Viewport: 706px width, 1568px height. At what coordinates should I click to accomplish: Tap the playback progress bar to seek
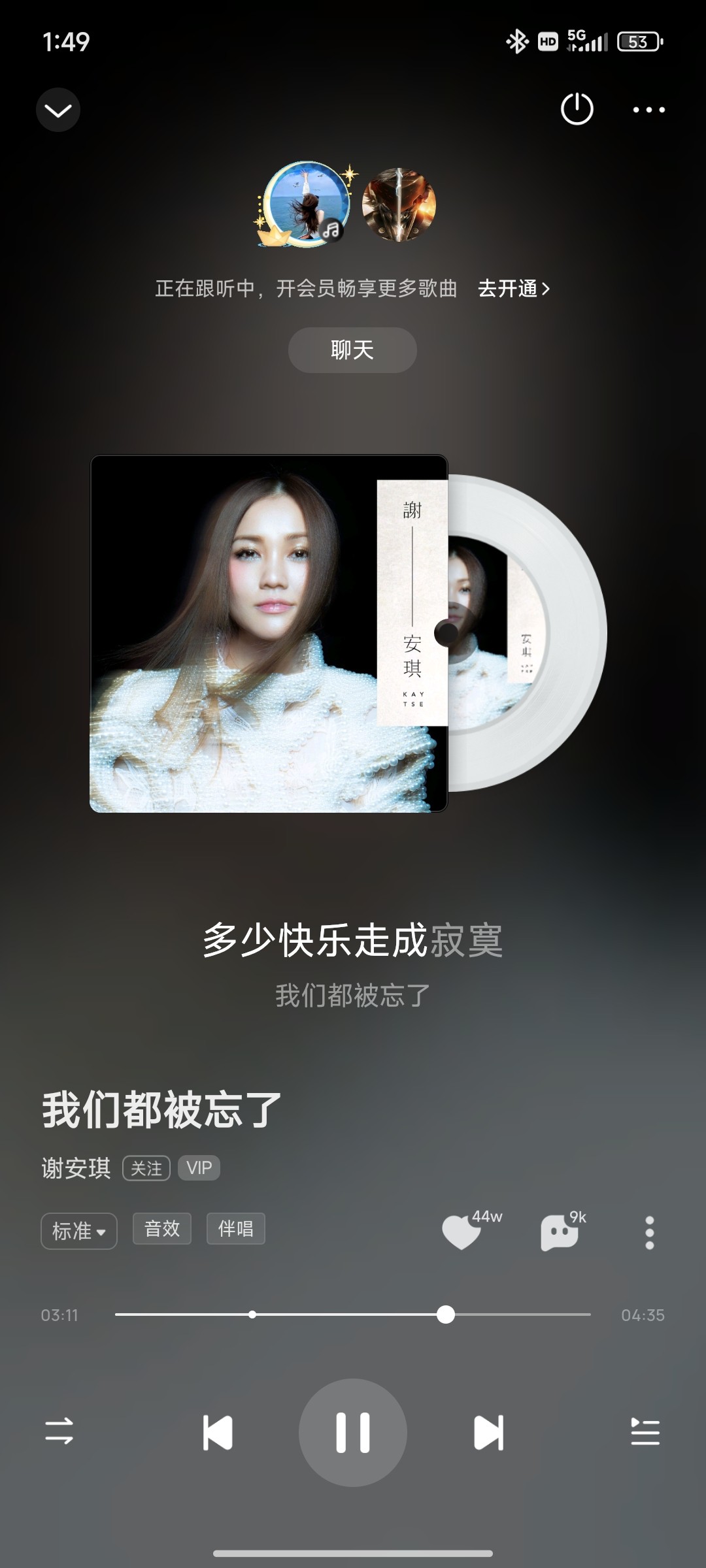coord(353,1315)
